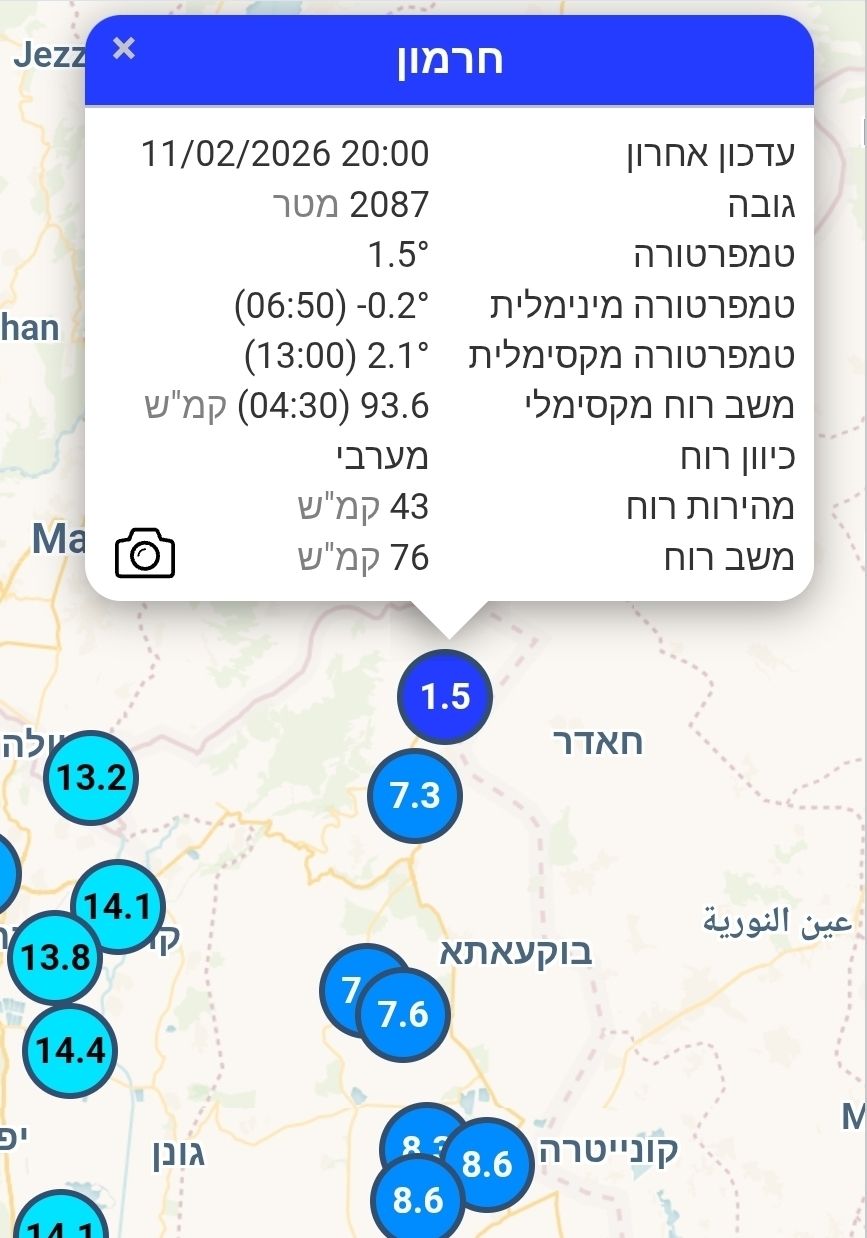
Task: Show details for the 14.4 marker
Action: 70,1051
